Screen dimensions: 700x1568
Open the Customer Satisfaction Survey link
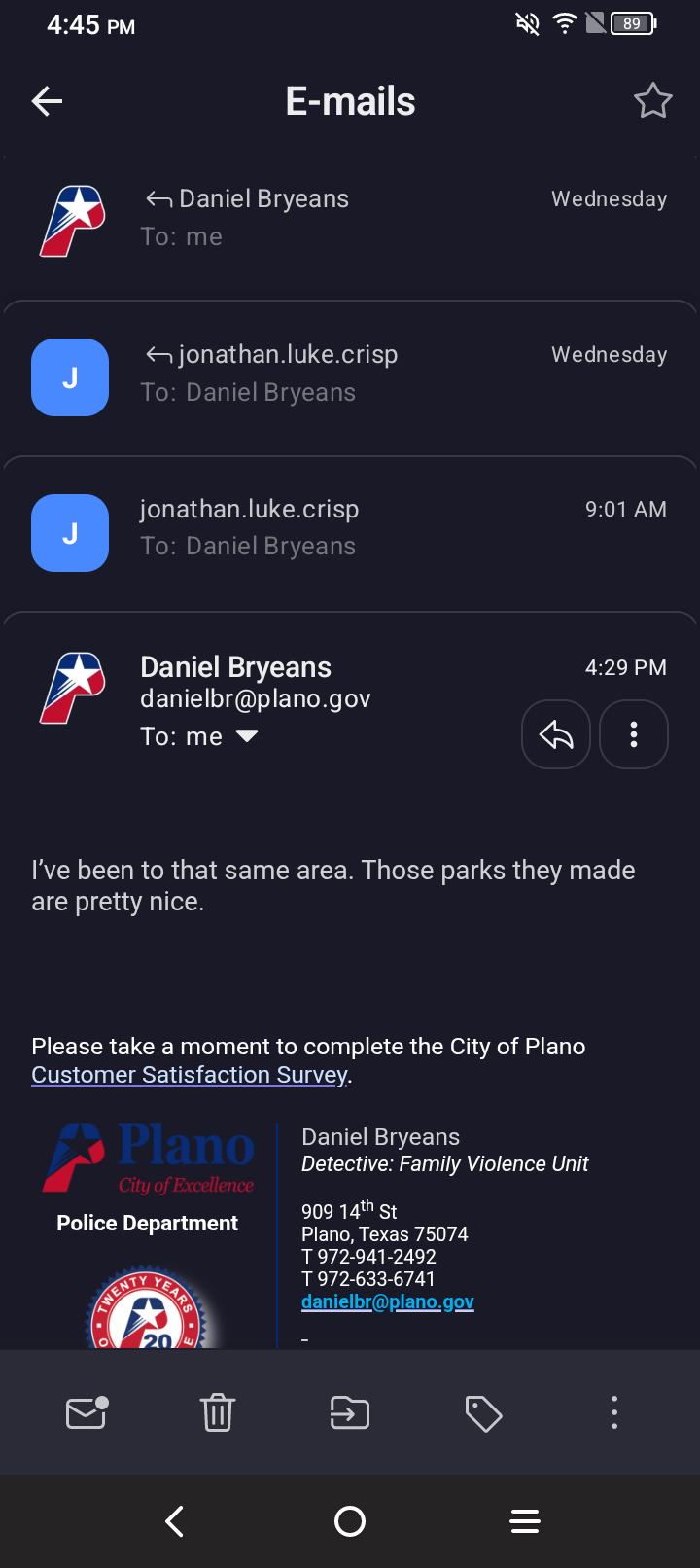tap(190, 1075)
